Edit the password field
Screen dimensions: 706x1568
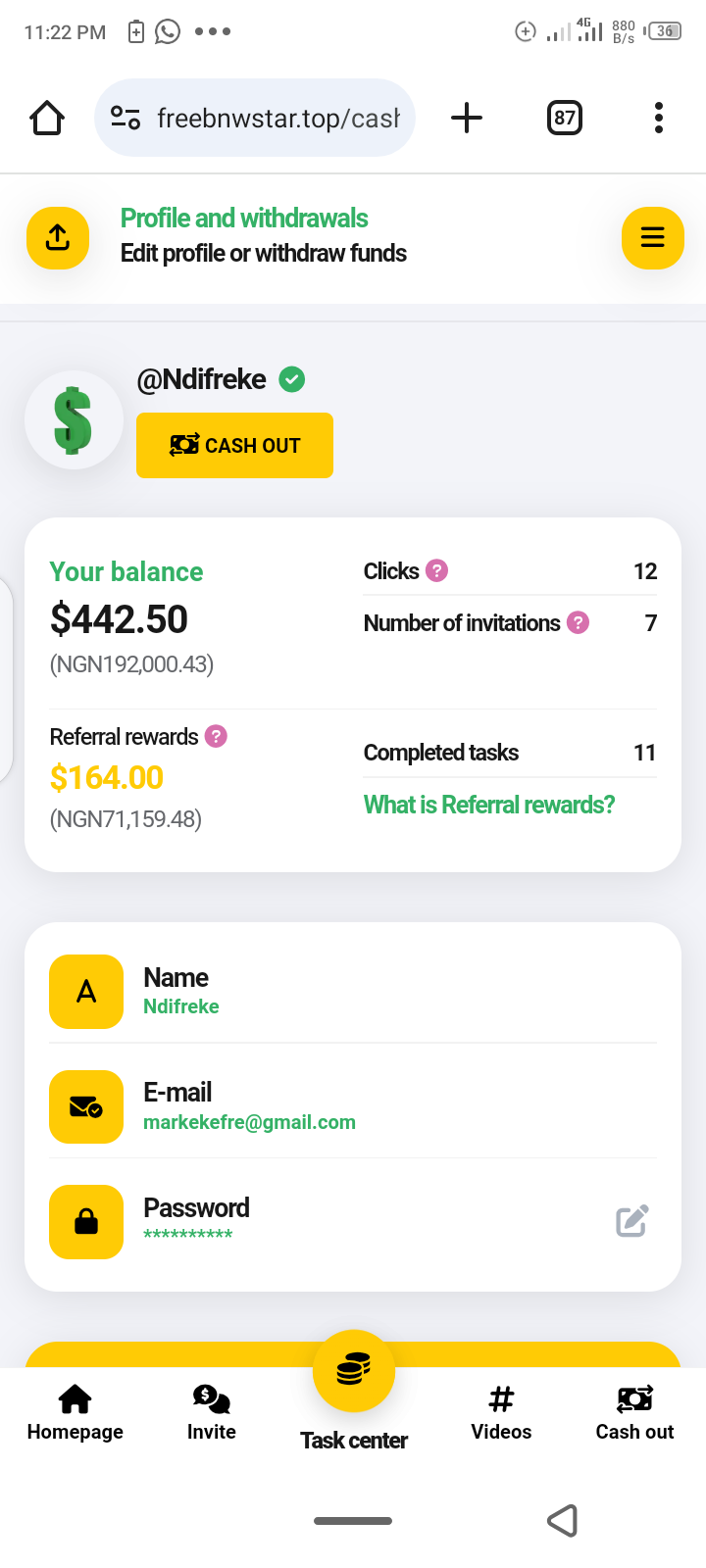pyautogui.click(x=631, y=1221)
